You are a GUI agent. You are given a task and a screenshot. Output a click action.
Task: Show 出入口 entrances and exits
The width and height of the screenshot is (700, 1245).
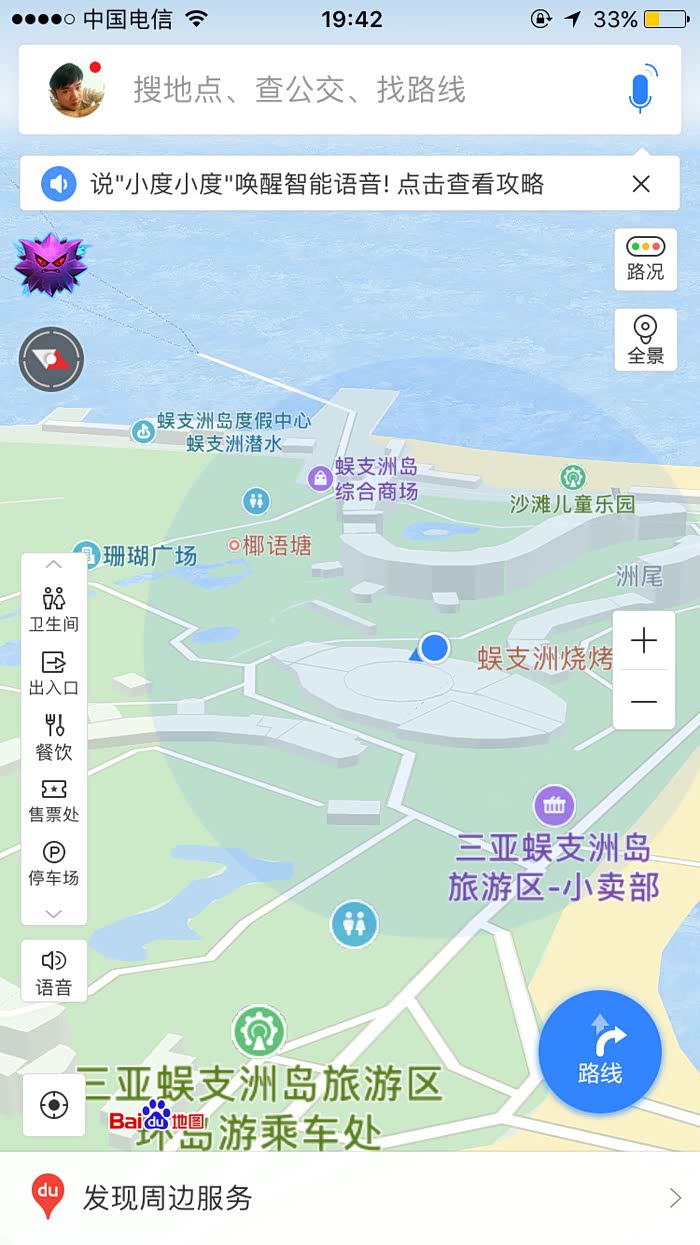pyautogui.click(x=54, y=673)
